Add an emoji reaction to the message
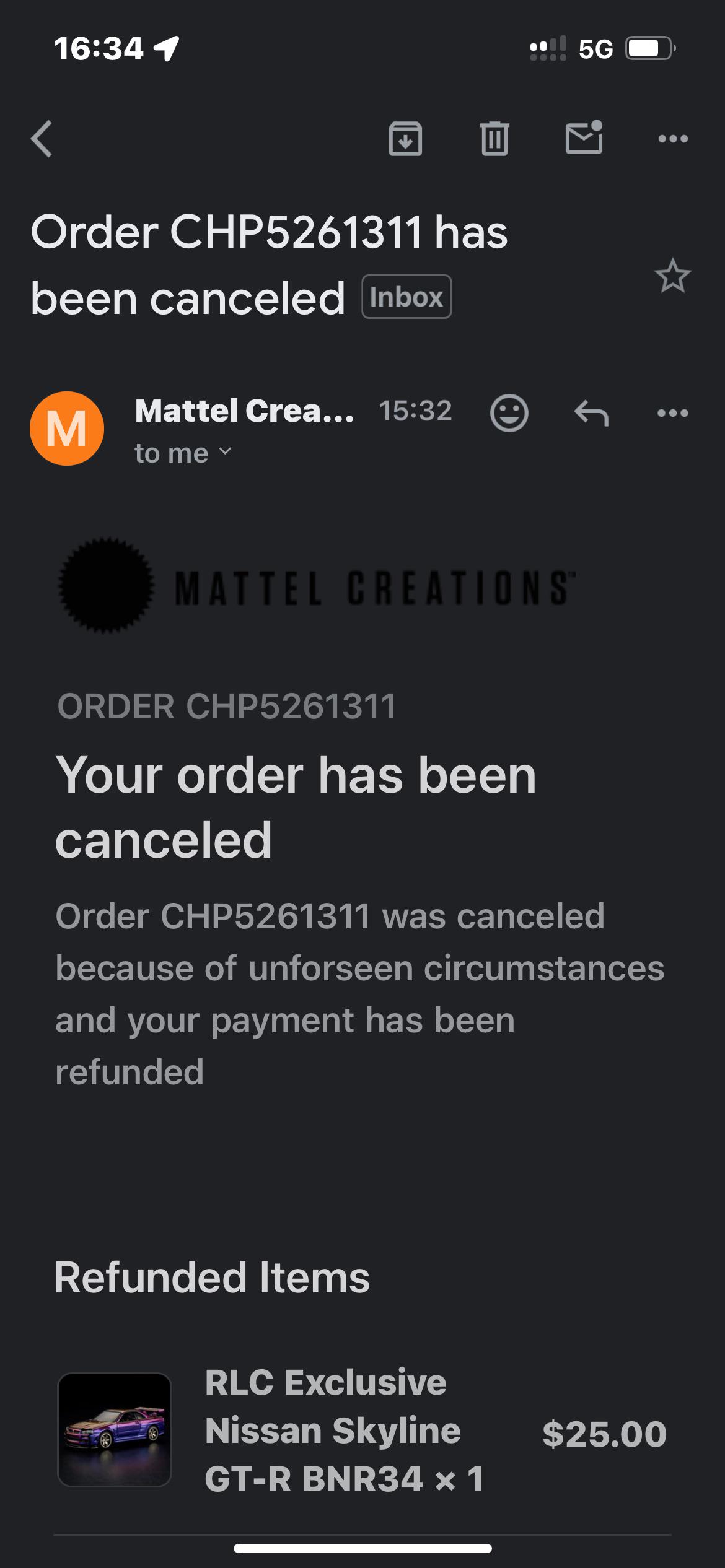 click(509, 413)
